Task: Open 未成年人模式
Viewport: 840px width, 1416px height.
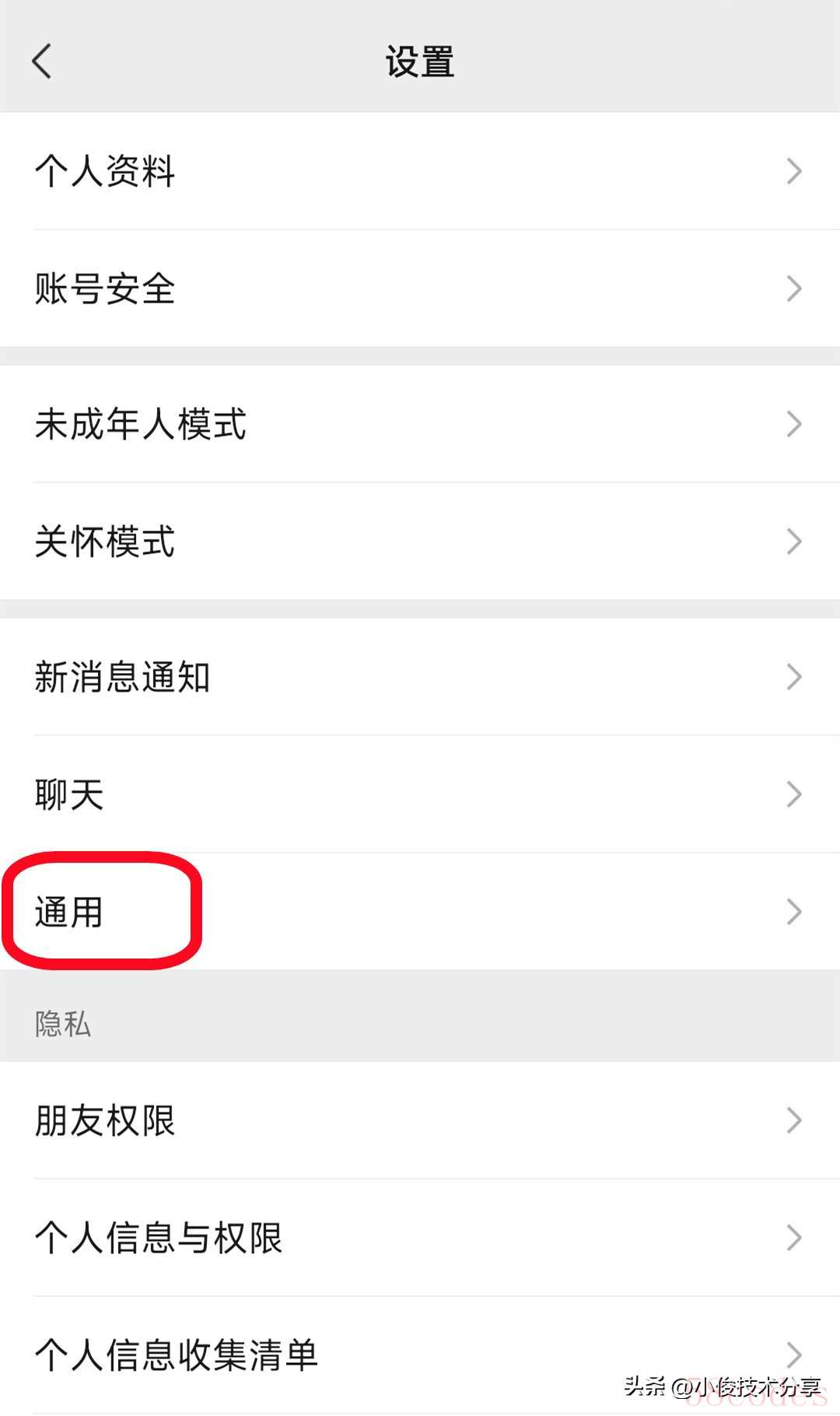Action: click(420, 424)
